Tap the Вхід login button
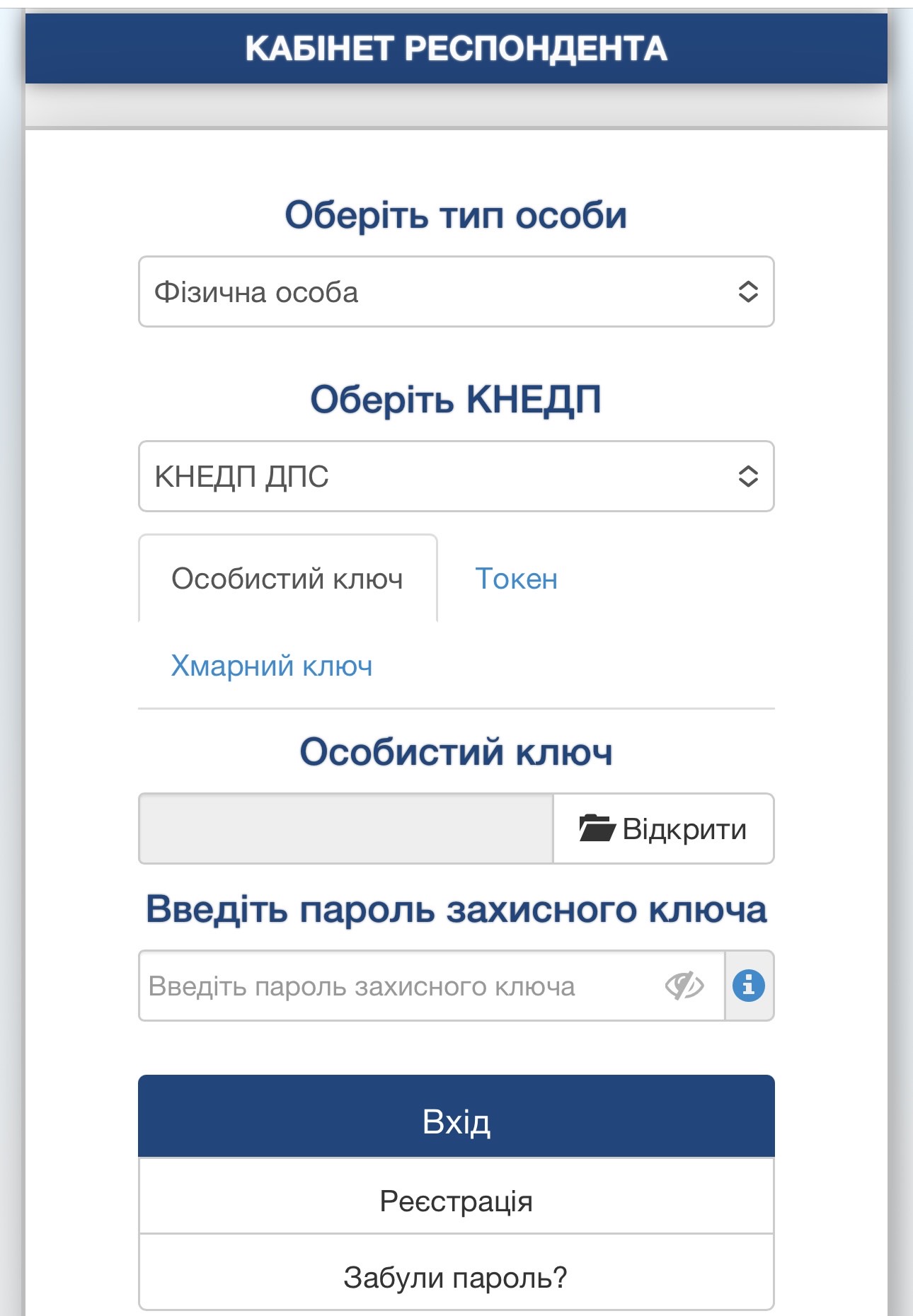The image size is (913, 1316). pos(456,1121)
